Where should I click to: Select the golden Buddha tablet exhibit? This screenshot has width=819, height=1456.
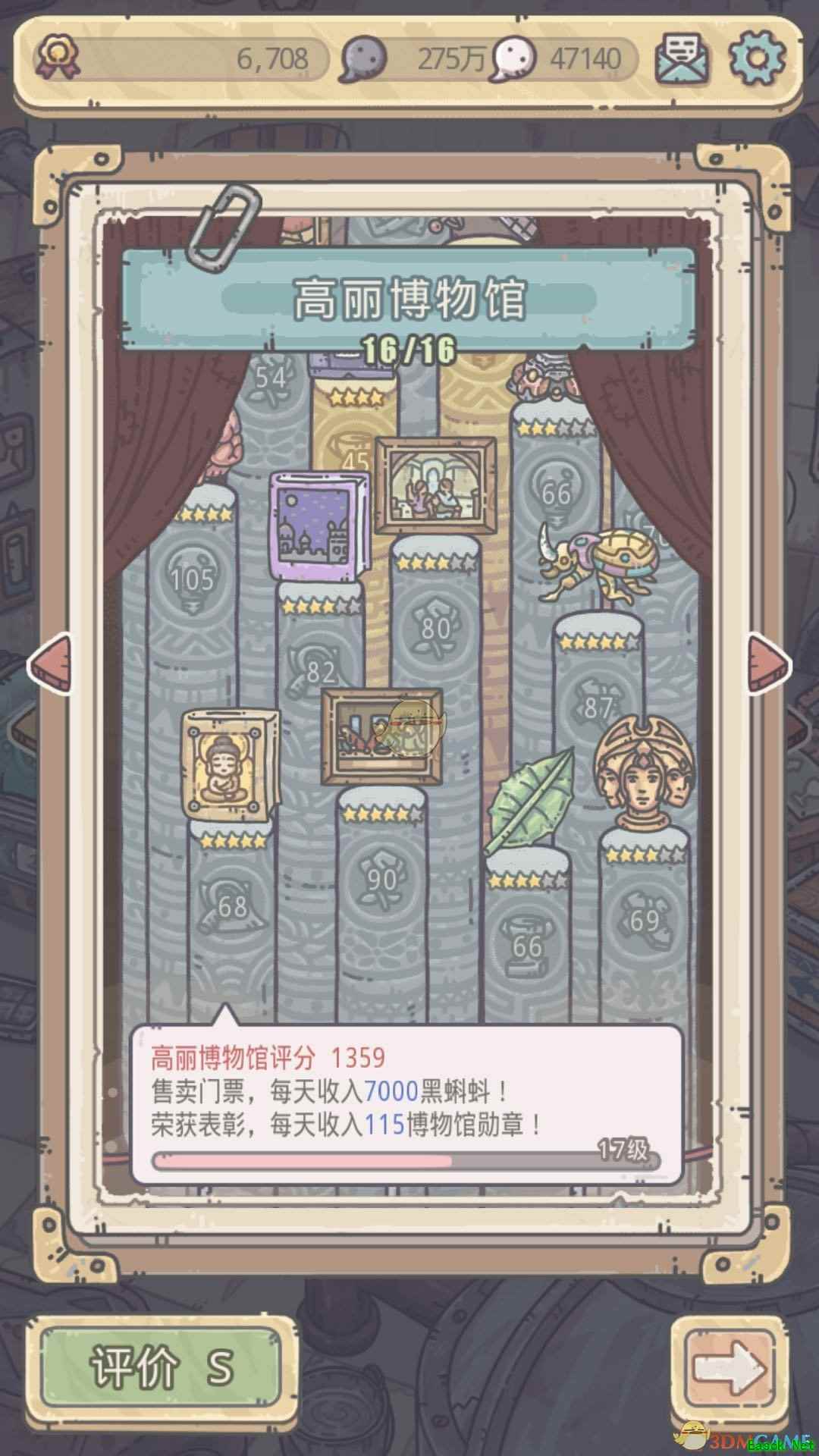228,766
